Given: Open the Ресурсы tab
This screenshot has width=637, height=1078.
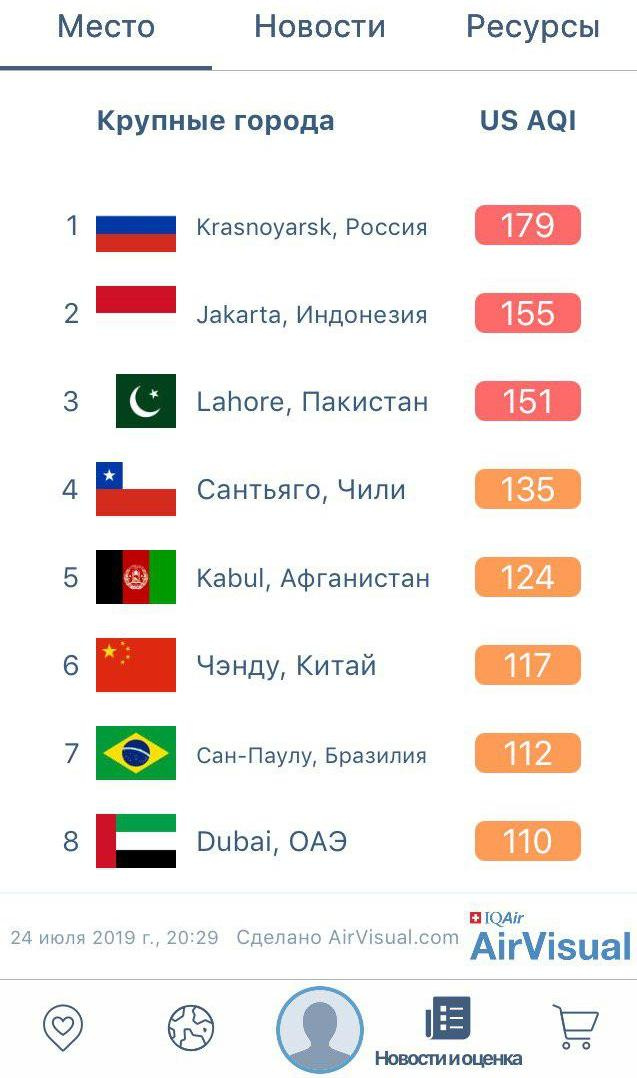Looking at the screenshot, I should [532, 27].
